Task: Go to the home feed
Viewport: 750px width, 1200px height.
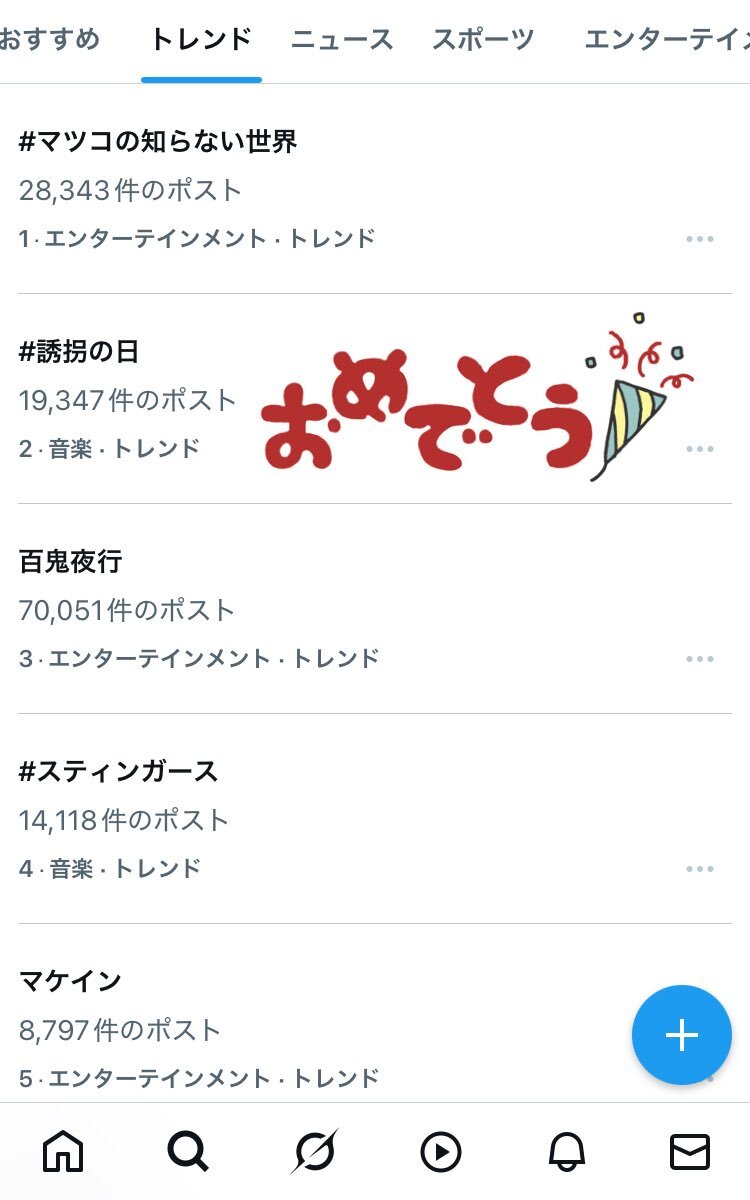Action: (x=63, y=1152)
